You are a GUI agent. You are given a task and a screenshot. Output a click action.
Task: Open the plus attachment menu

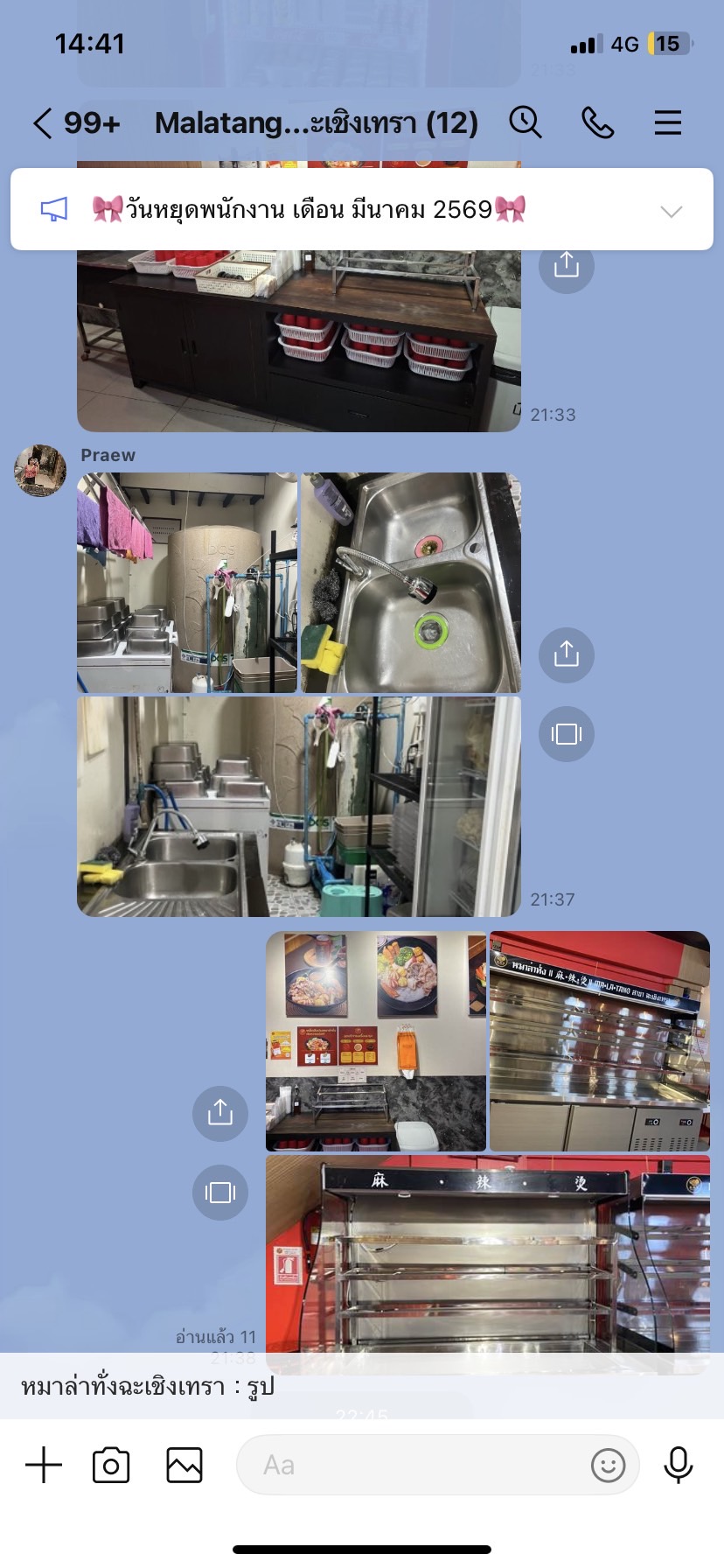(44, 1464)
